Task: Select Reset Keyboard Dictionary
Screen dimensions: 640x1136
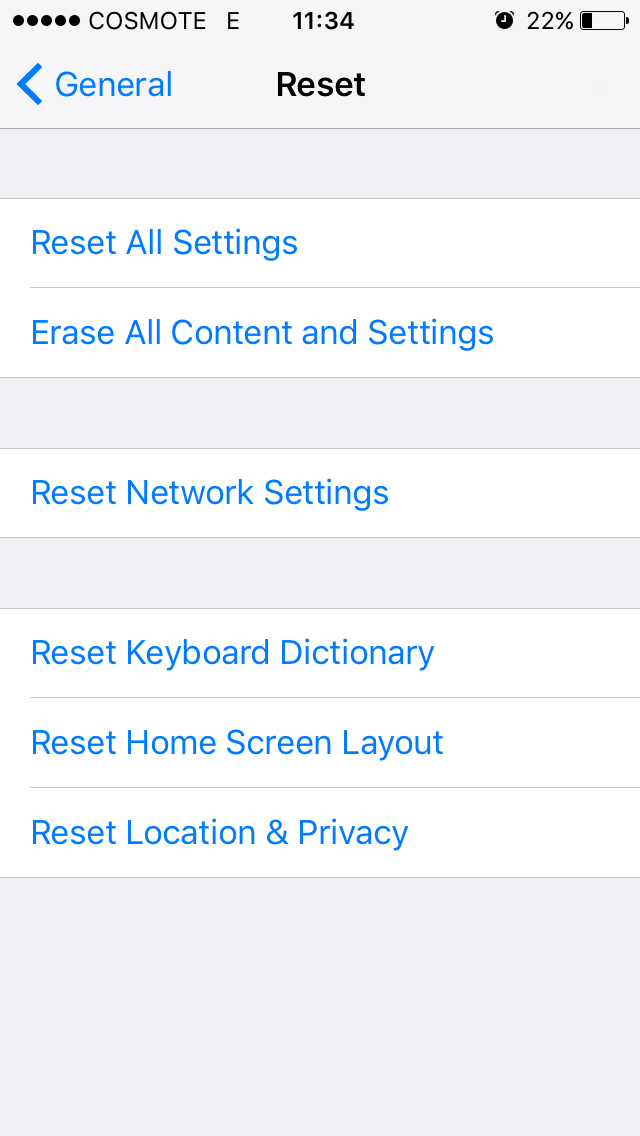Action: pyautogui.click(x=232, y=653)
